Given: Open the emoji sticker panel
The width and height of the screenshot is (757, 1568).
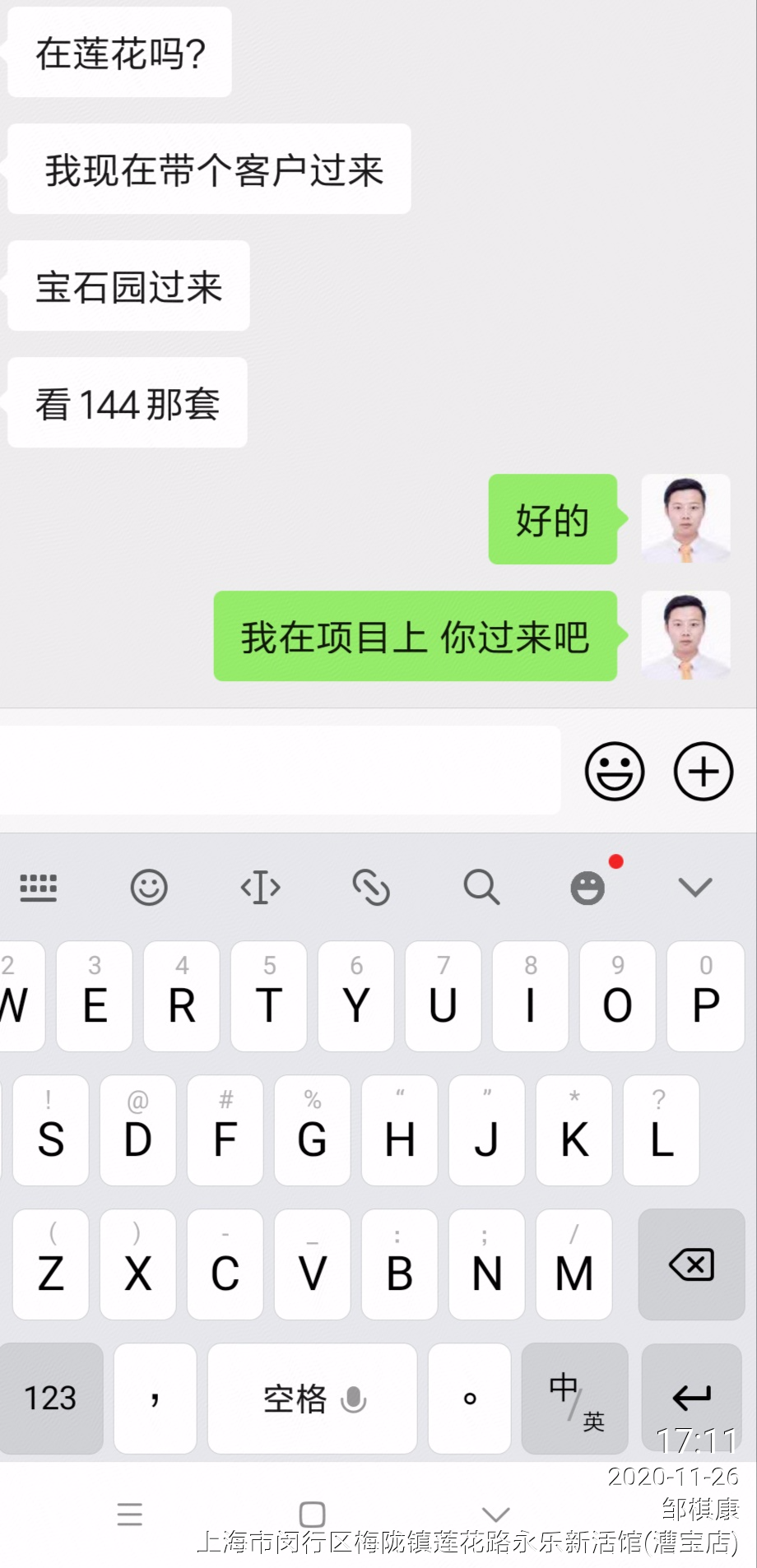Looking at the screenshot, I should 614,772.
